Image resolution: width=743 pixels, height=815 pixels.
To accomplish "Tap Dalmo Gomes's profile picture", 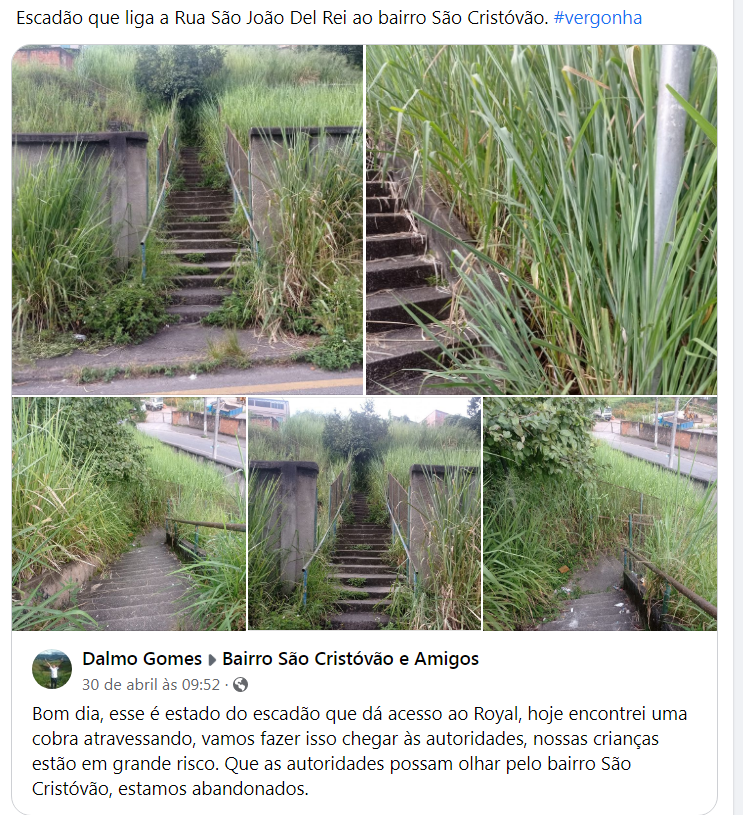I will (x=52, y=670).
